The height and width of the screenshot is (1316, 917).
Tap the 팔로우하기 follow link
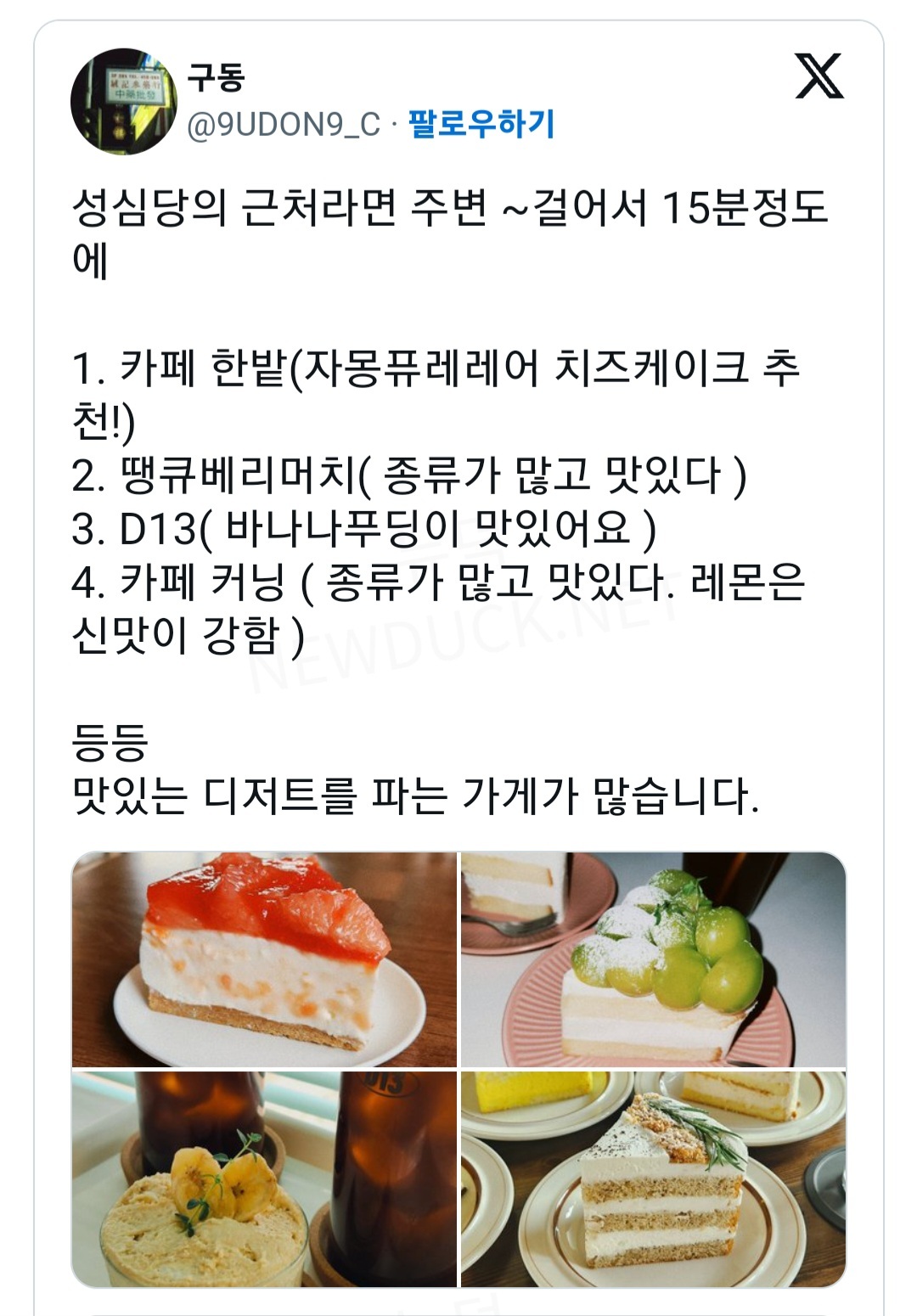(481, 124)
